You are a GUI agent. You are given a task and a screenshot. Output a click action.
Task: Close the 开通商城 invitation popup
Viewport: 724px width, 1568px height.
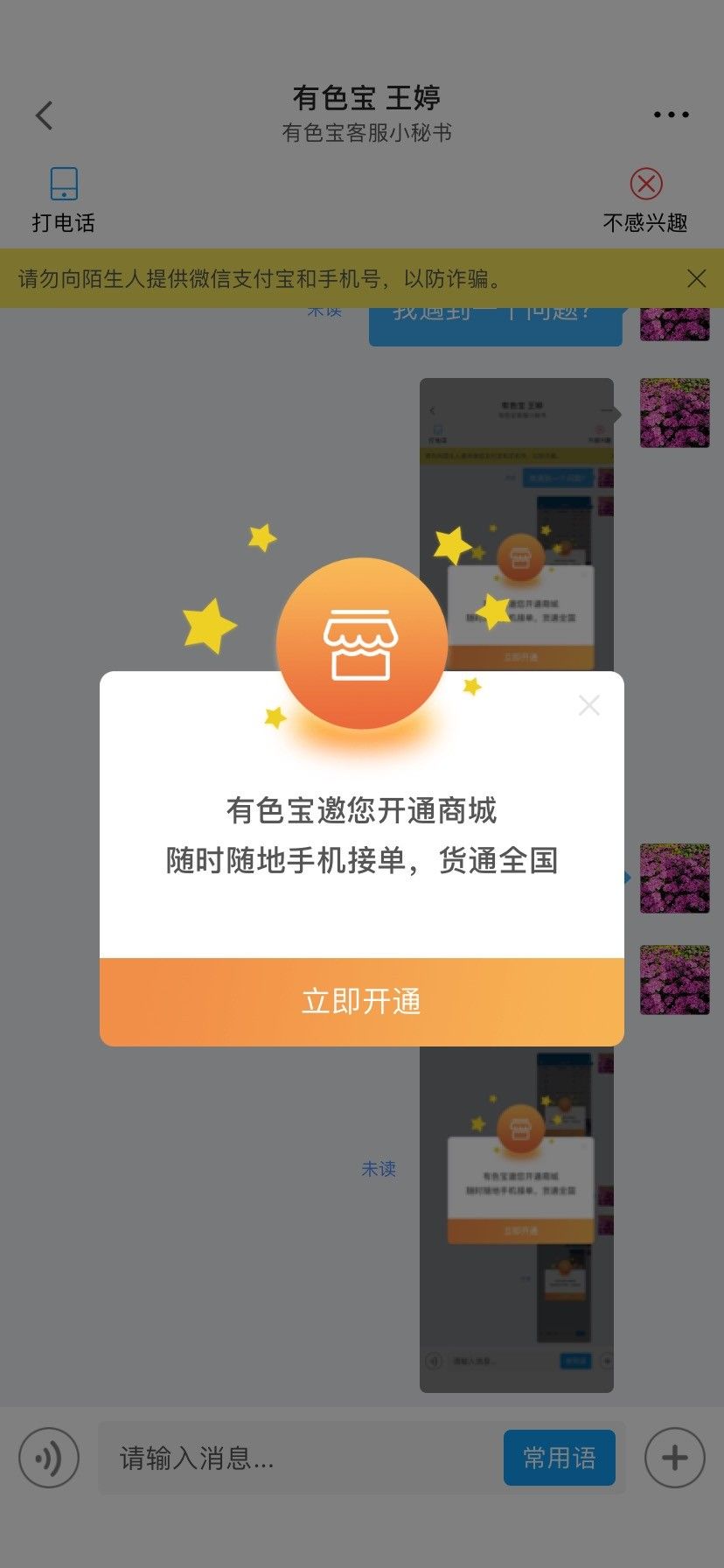[x=589, y=705]
